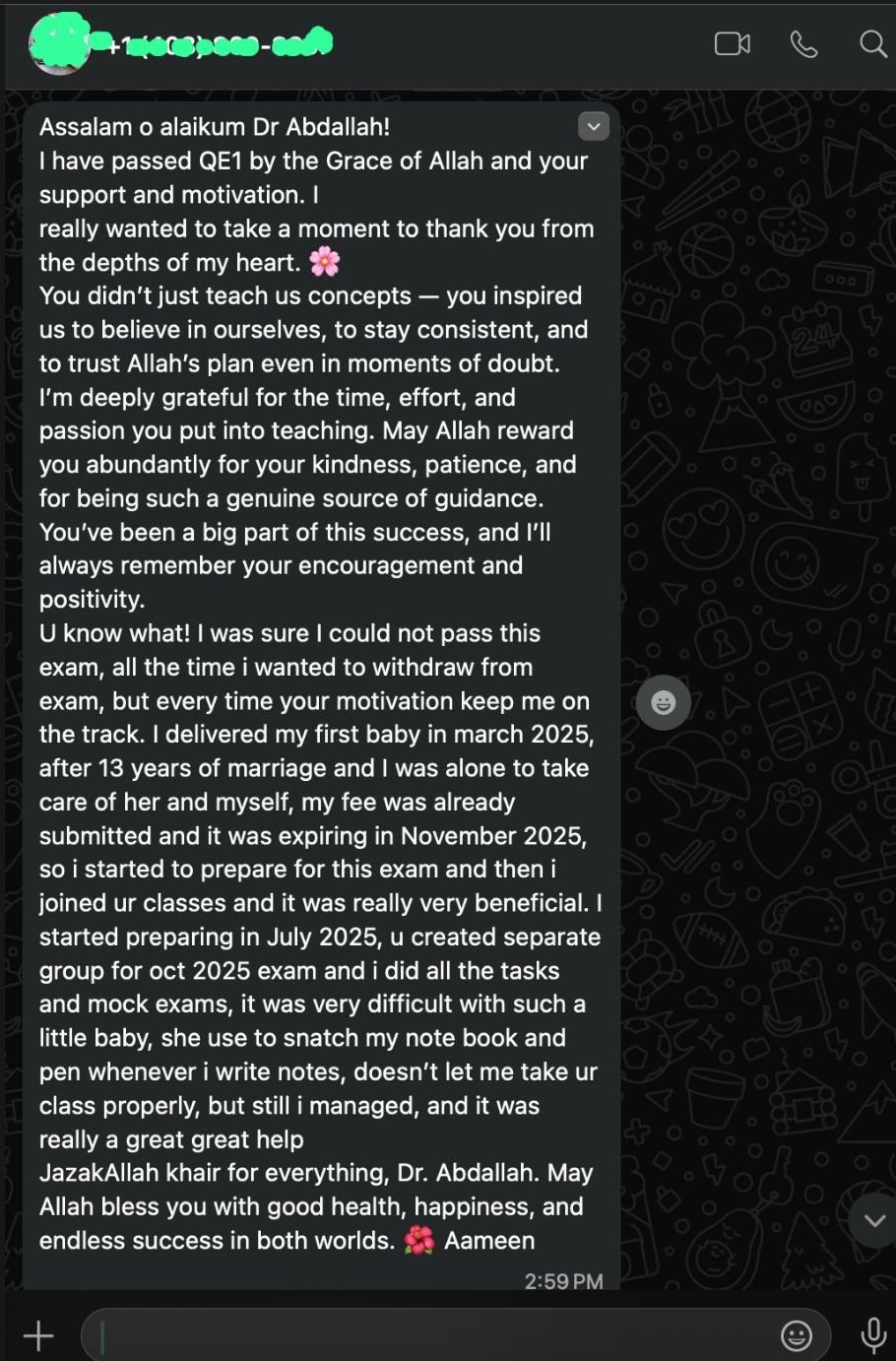
Task: Jump to the latest messages
Action: 873,1220
